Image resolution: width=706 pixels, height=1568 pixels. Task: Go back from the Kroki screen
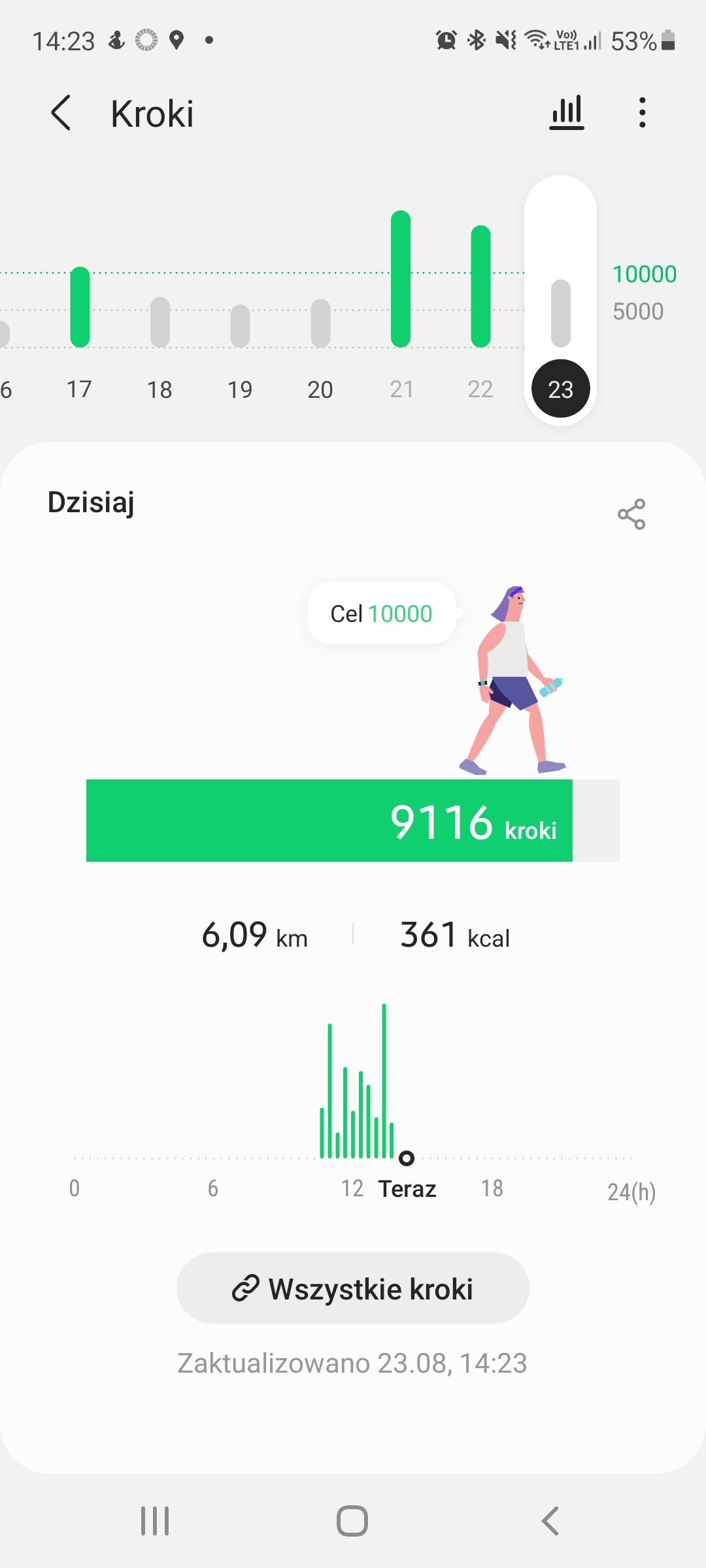point(61,113)
